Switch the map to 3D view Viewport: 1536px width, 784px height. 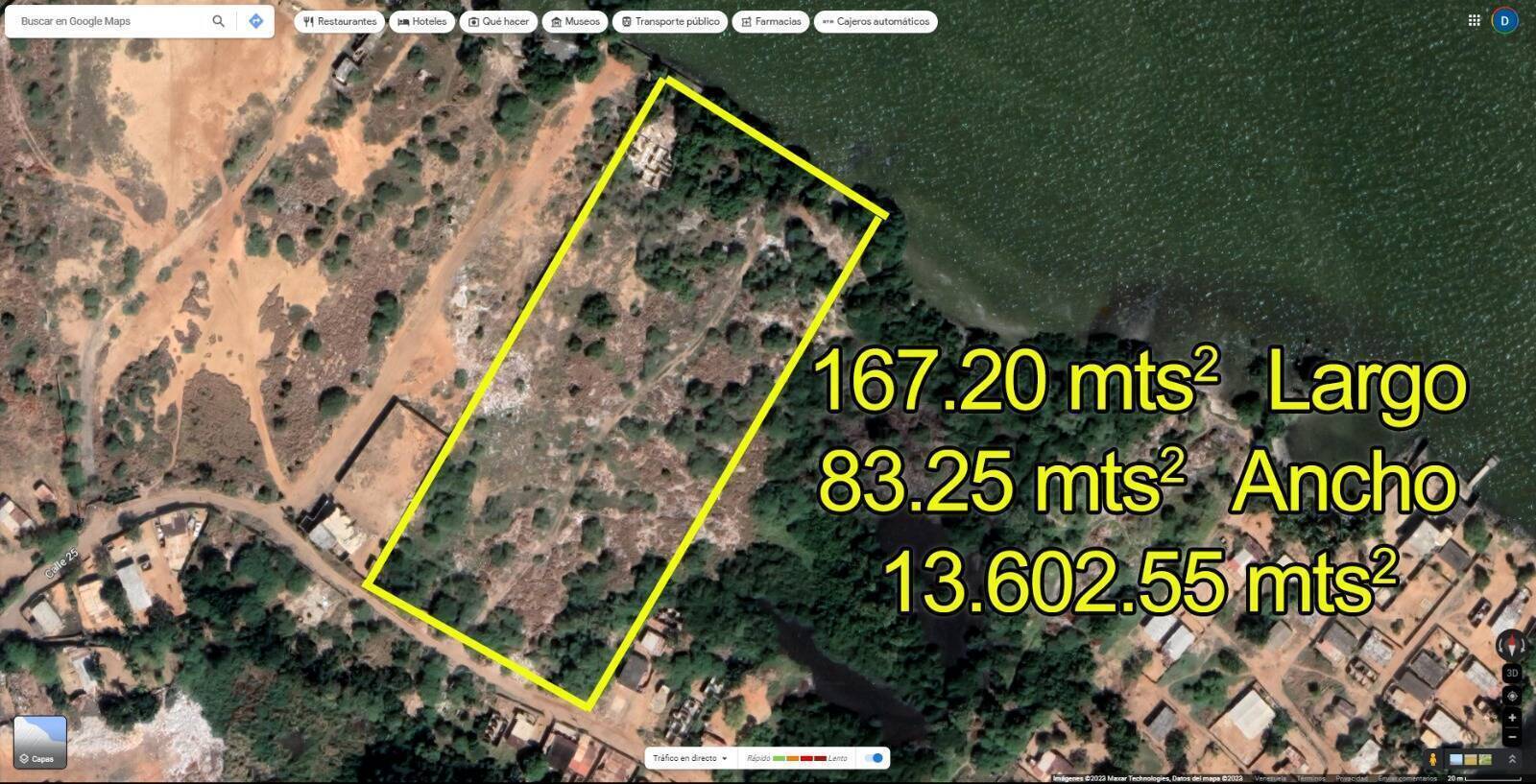pyautogui.click(x=1512, y=674)
